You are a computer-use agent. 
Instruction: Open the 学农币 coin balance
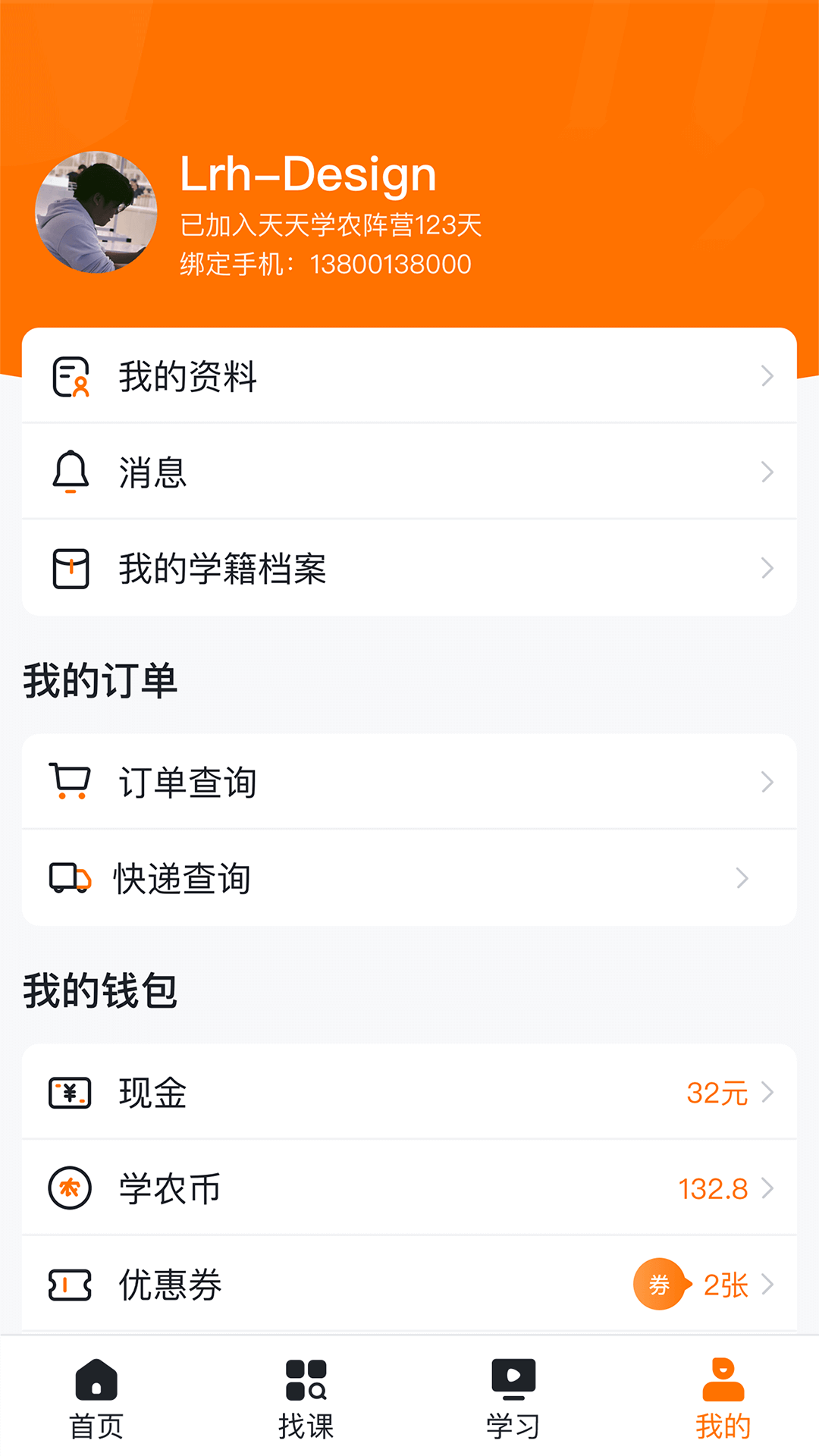tap(409, 1188)
